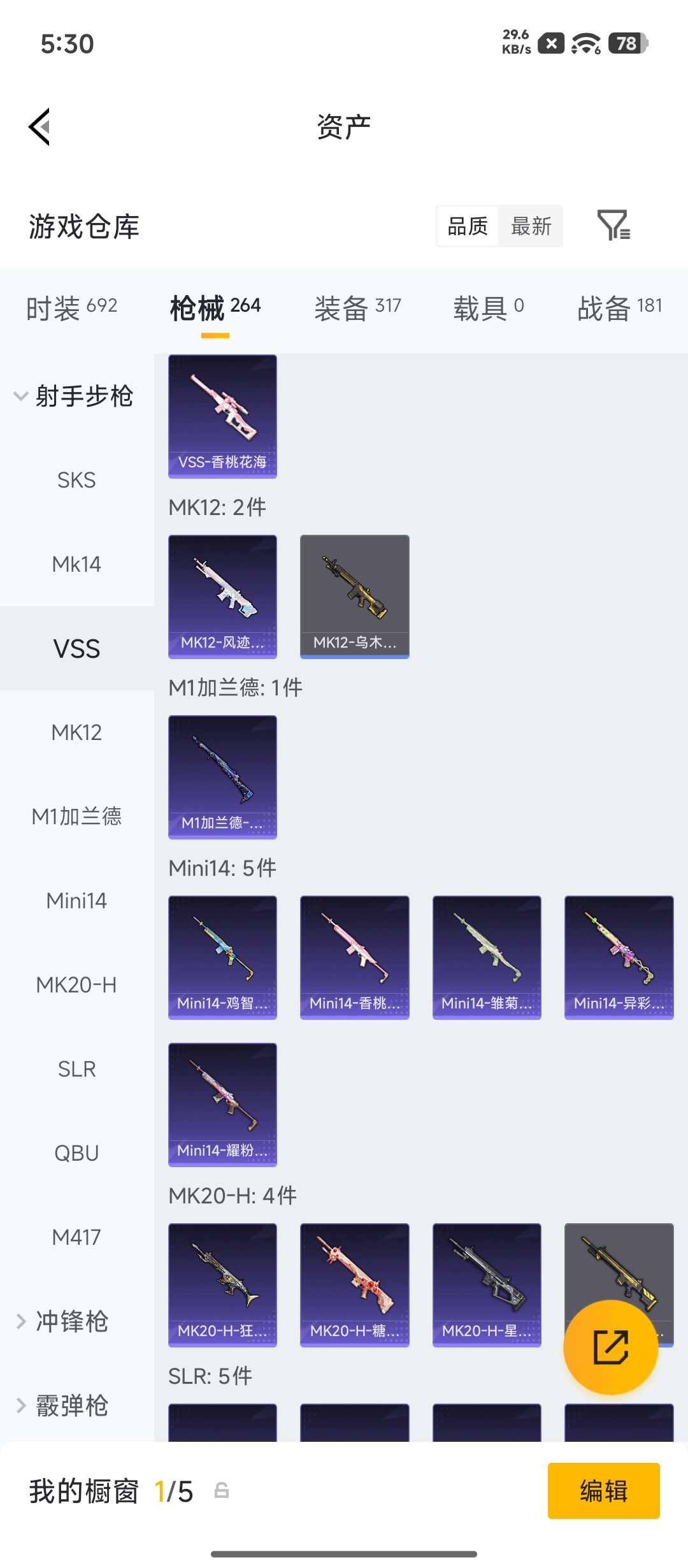Open the filter icon beside 最新
Image resolution: width=688 pixels, height=1568 pixels.
tap(613, 226)
